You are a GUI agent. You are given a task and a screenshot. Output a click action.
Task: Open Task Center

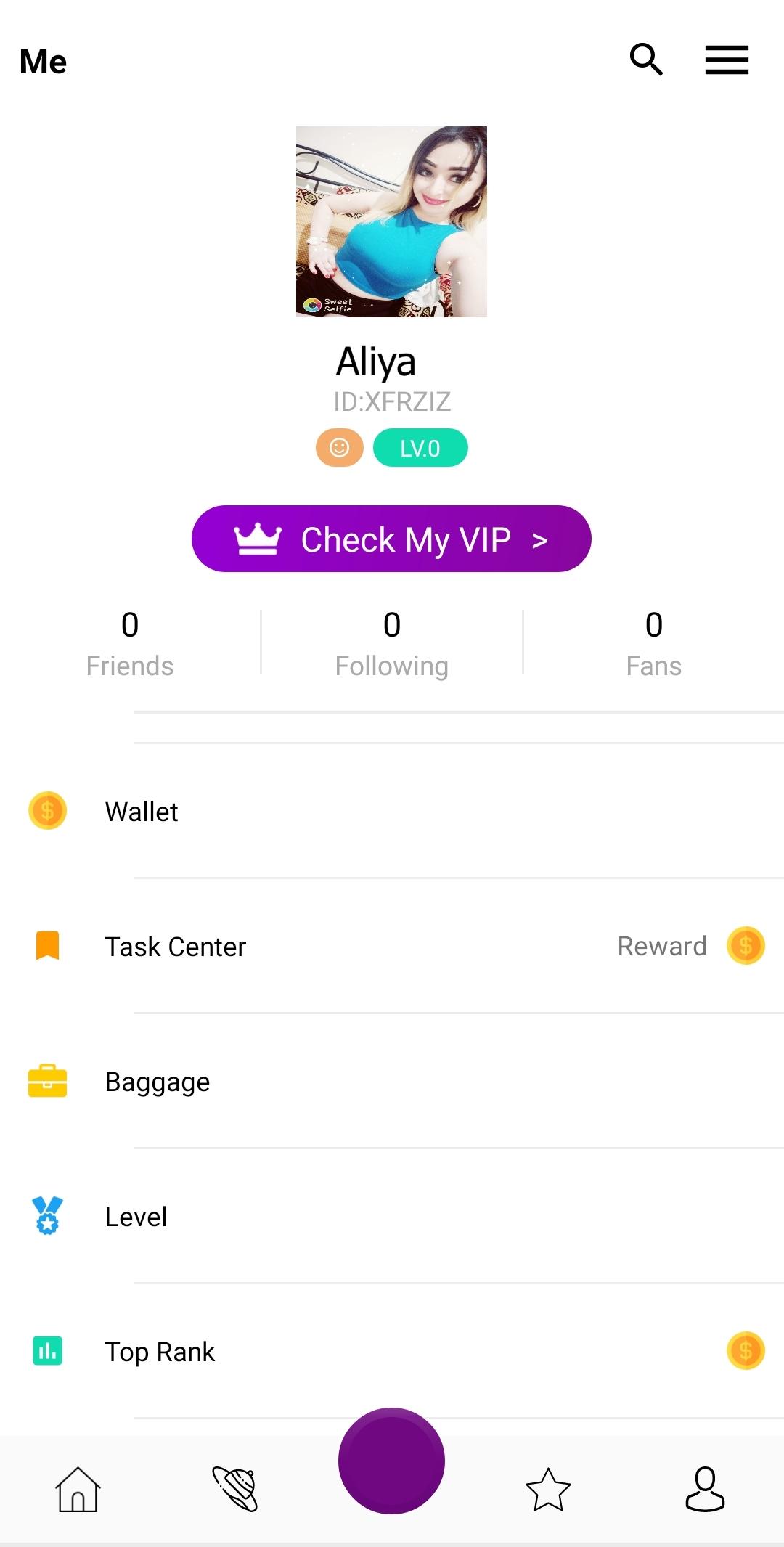tap(392, 946)
